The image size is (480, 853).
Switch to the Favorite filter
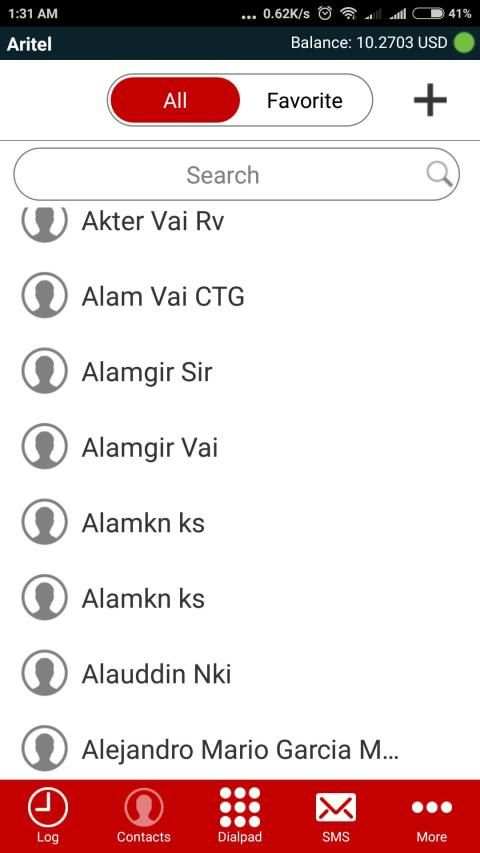tap(305, 101)
